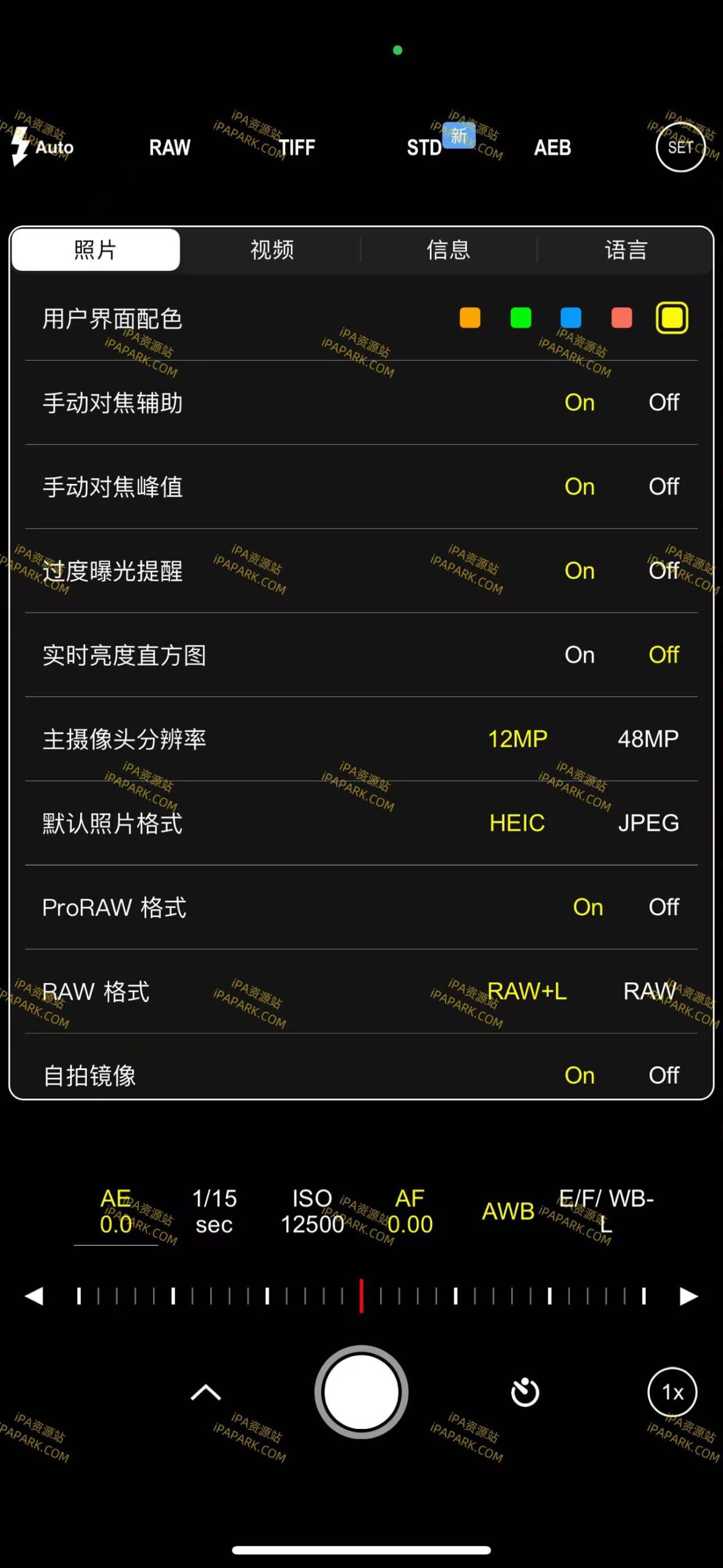Select the green UI theme color swatch
The image size is (723, 1568).
coord(519,318)
